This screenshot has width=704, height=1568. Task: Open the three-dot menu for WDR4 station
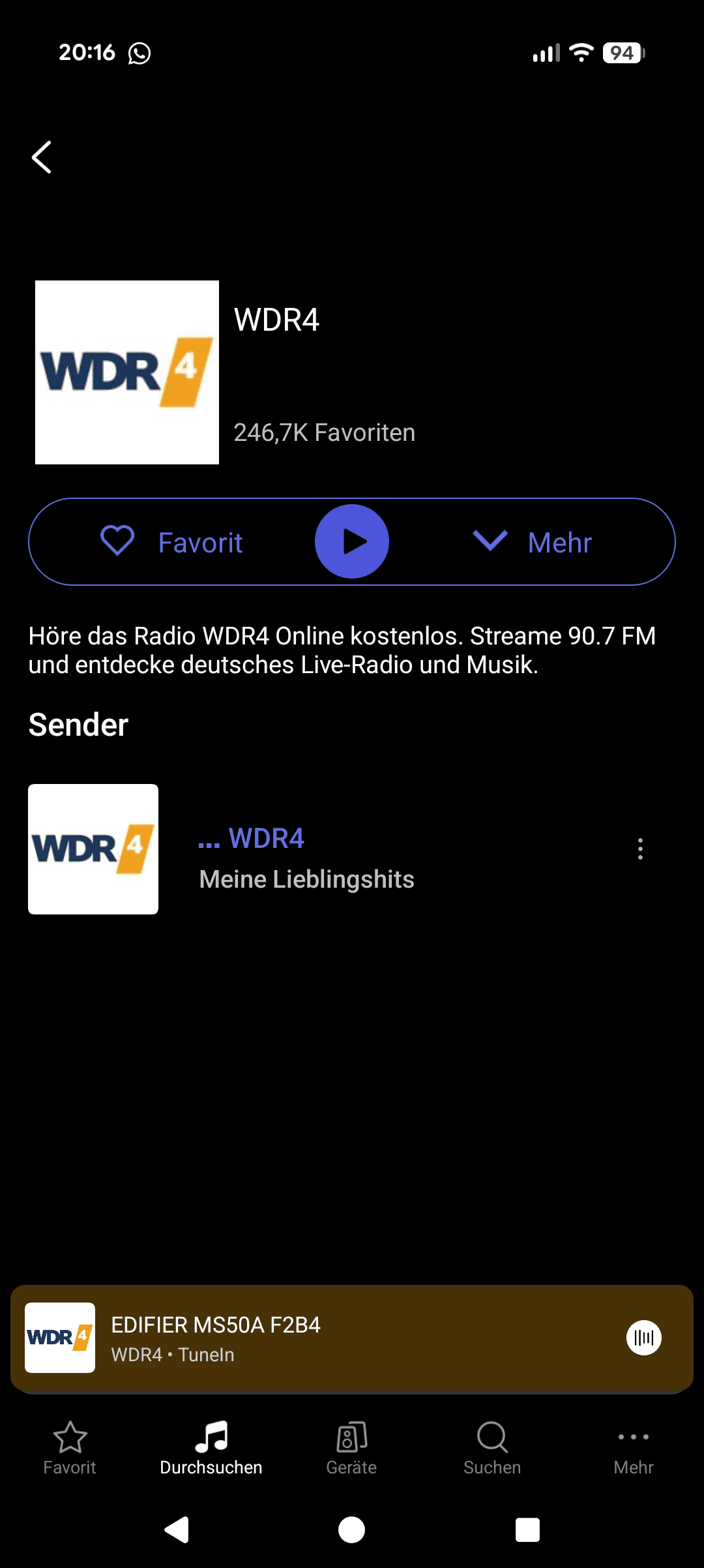[640, 849]
